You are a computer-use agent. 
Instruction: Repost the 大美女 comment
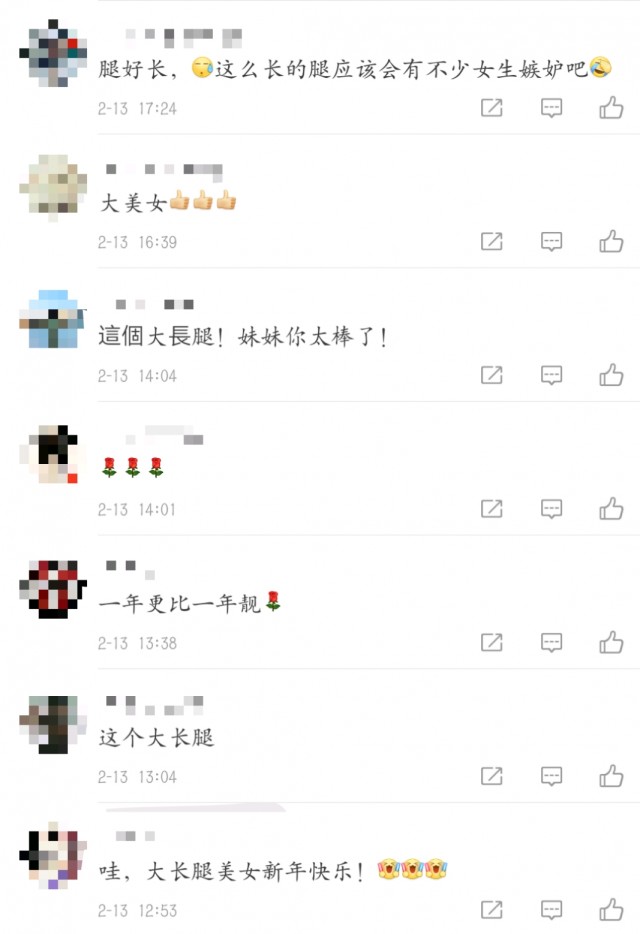pos(491,241)
